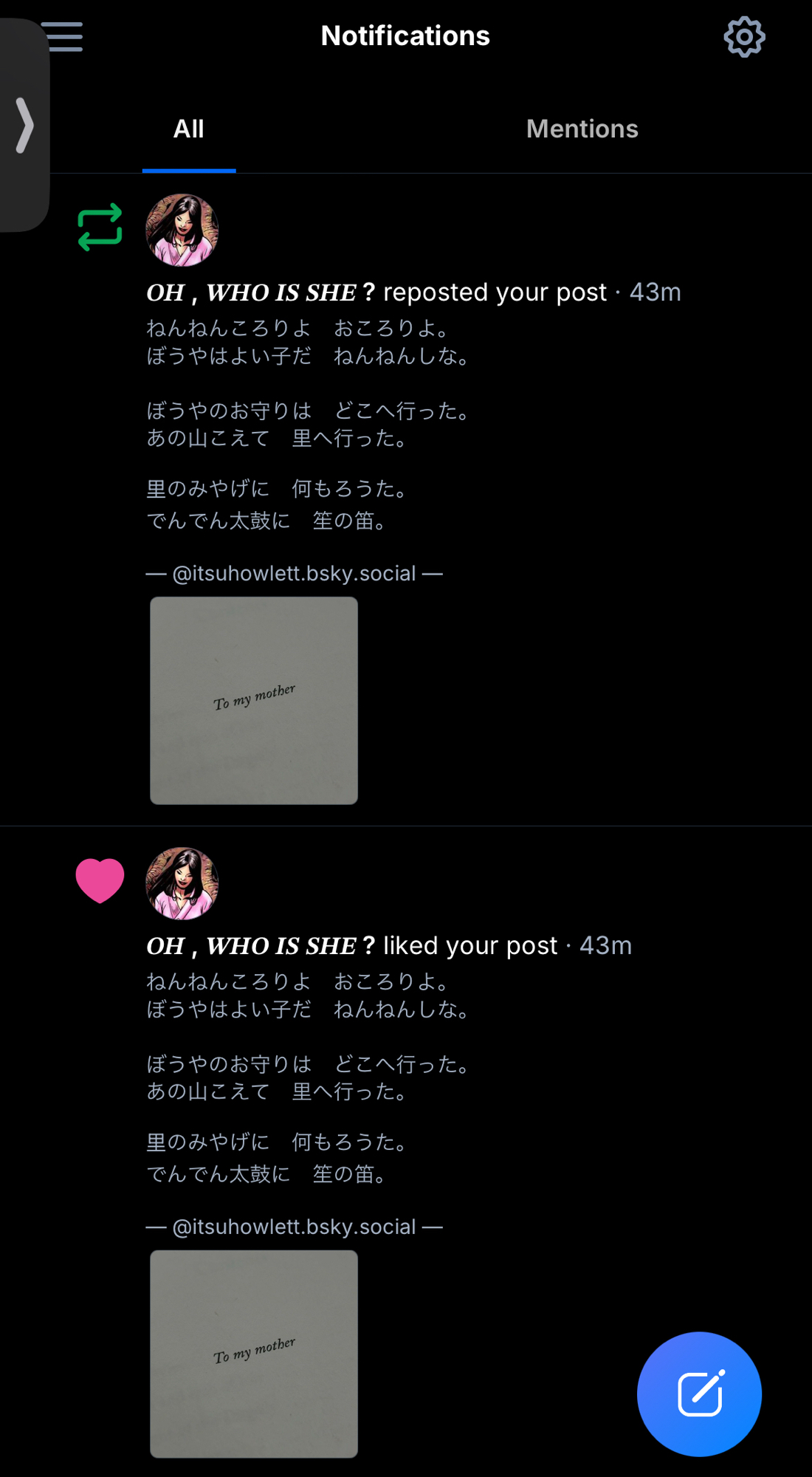Open image in the liked post notification
812x1477 pixels.
[x=254, y=1354]
